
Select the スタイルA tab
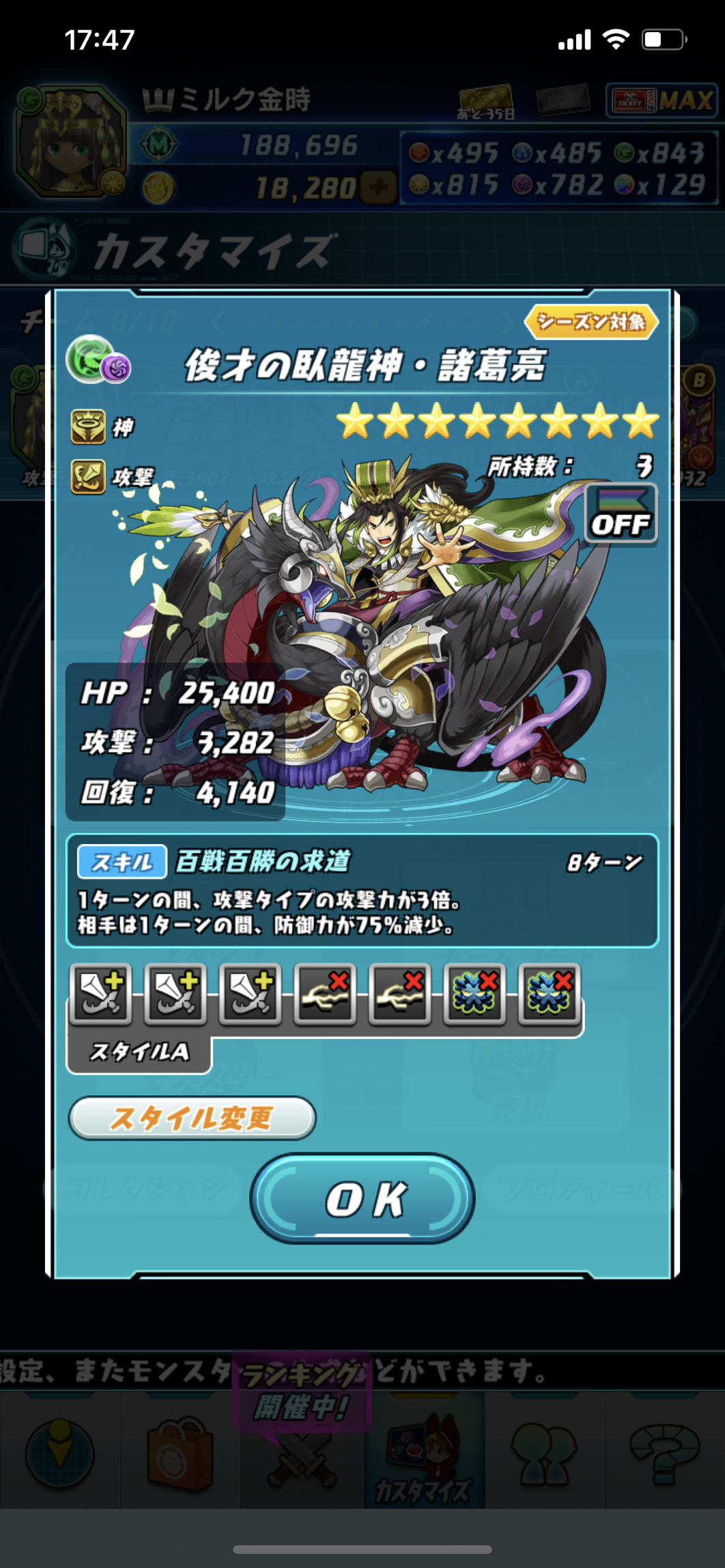click(x=139, y=1052)
